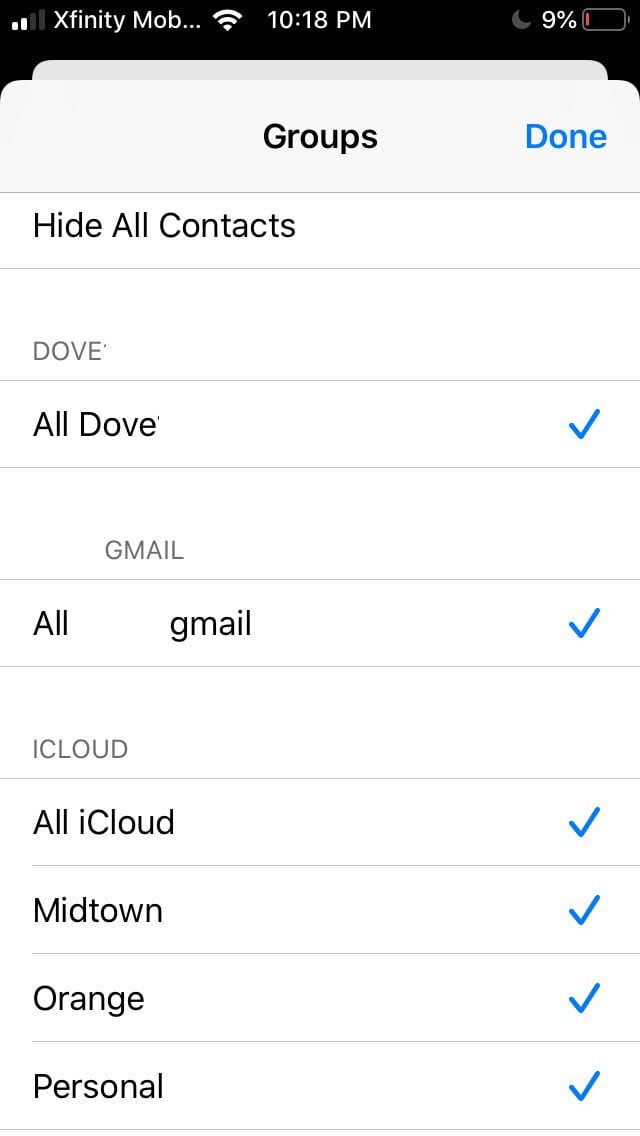
Task: Toggle the All gmail group
Action: pyautogui.click(x=320, y=623)
